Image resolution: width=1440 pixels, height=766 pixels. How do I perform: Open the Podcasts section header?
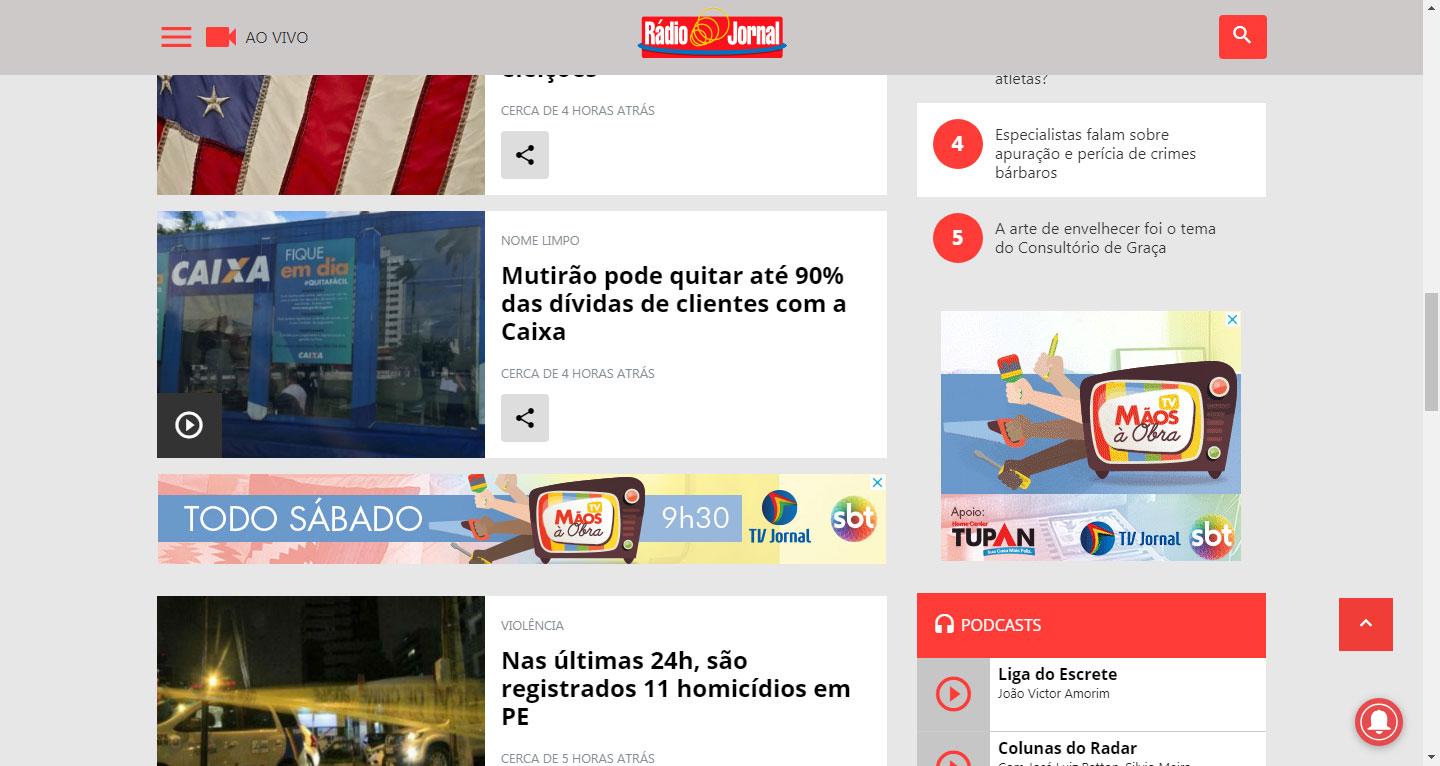(1001, 625)
